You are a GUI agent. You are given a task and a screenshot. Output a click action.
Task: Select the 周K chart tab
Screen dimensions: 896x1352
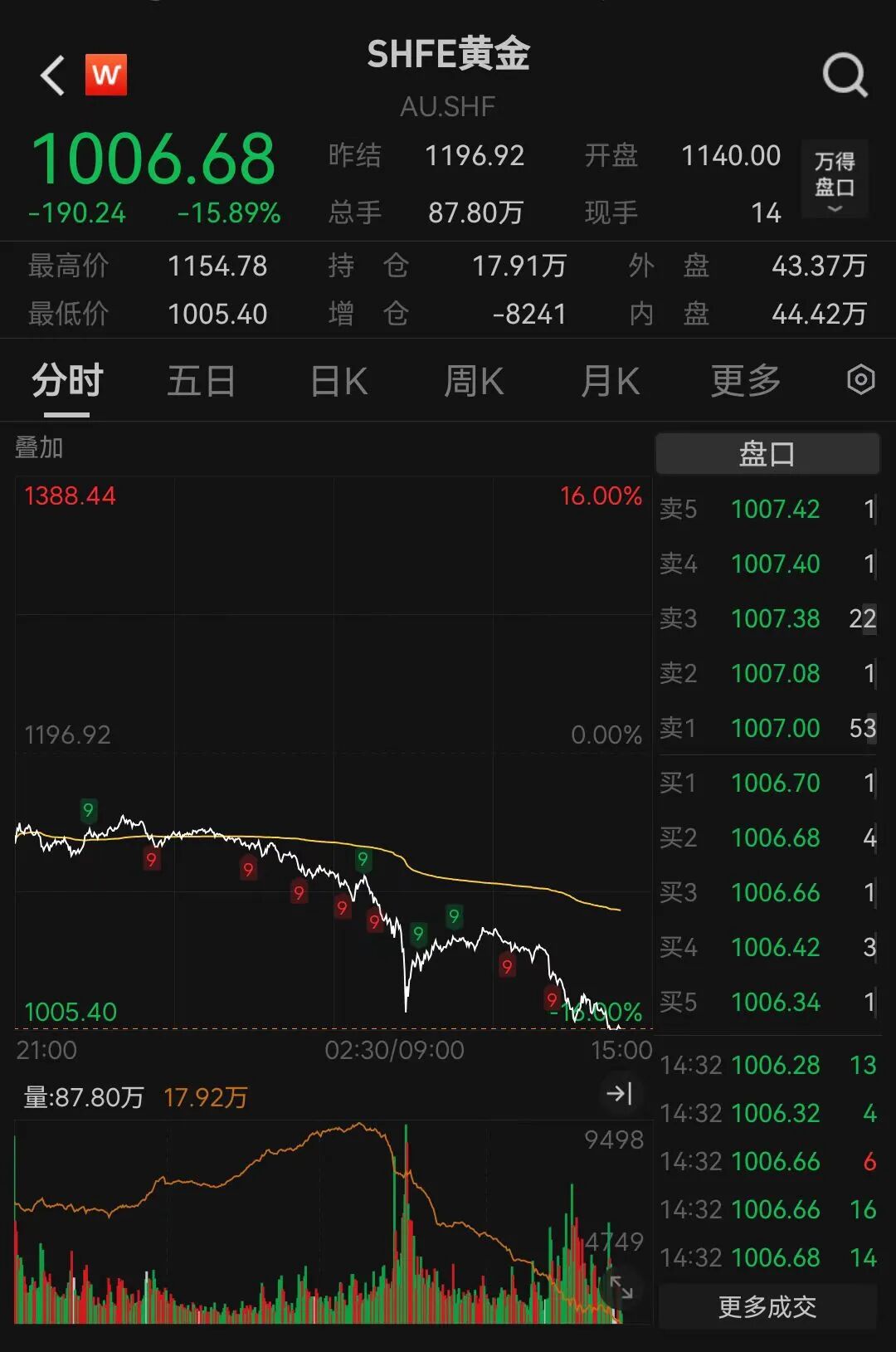click(474, 382)
